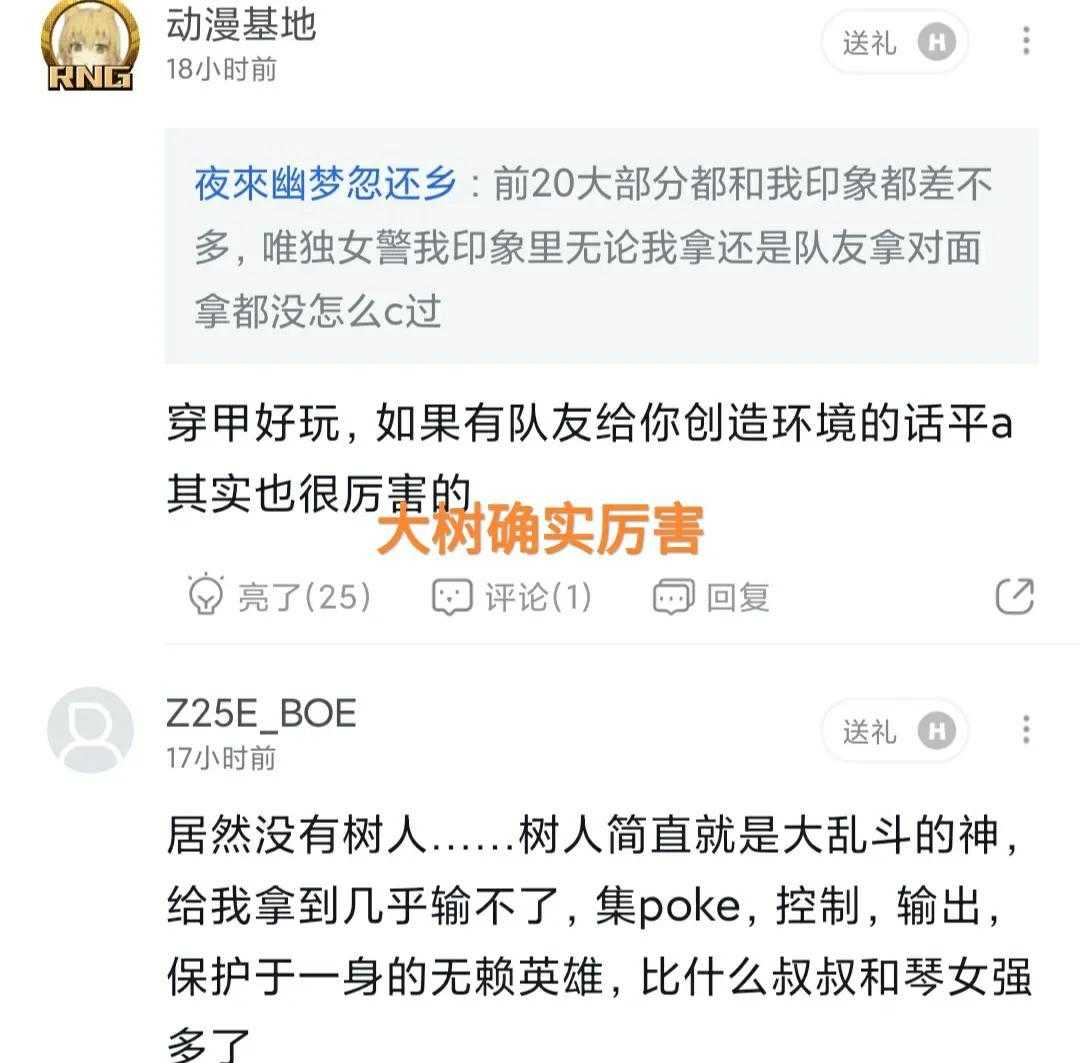This screenshot has width=1080, height=1063.
Task: Open overflow menu on Z25E_BOE's comment
Action: pyautogui.click(x=1026, y=729)
